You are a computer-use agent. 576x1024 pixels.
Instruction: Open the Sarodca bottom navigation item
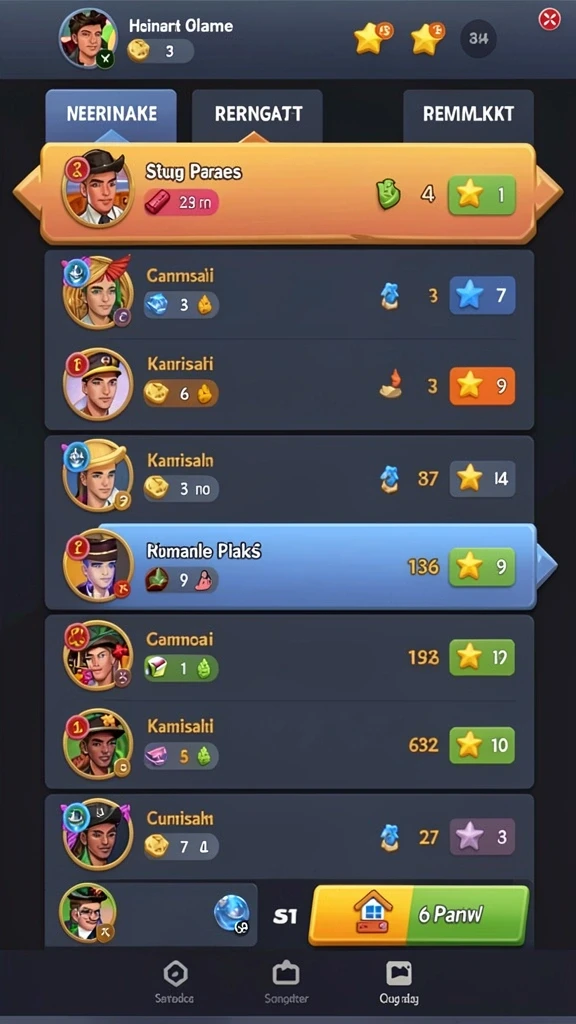[x=174, y=984]
